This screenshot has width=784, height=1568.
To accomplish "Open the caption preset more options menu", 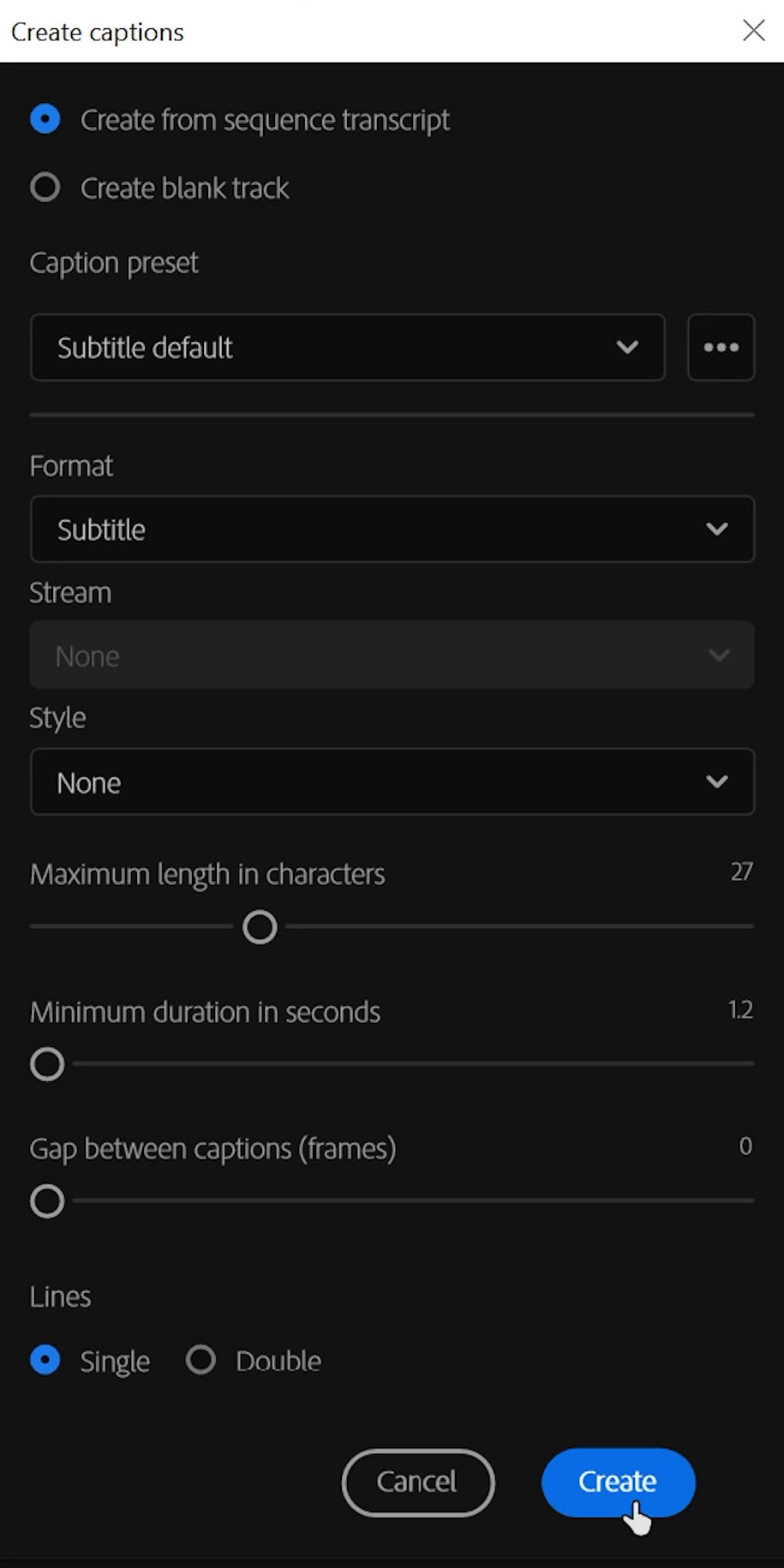I will click(x=721, y=347).
